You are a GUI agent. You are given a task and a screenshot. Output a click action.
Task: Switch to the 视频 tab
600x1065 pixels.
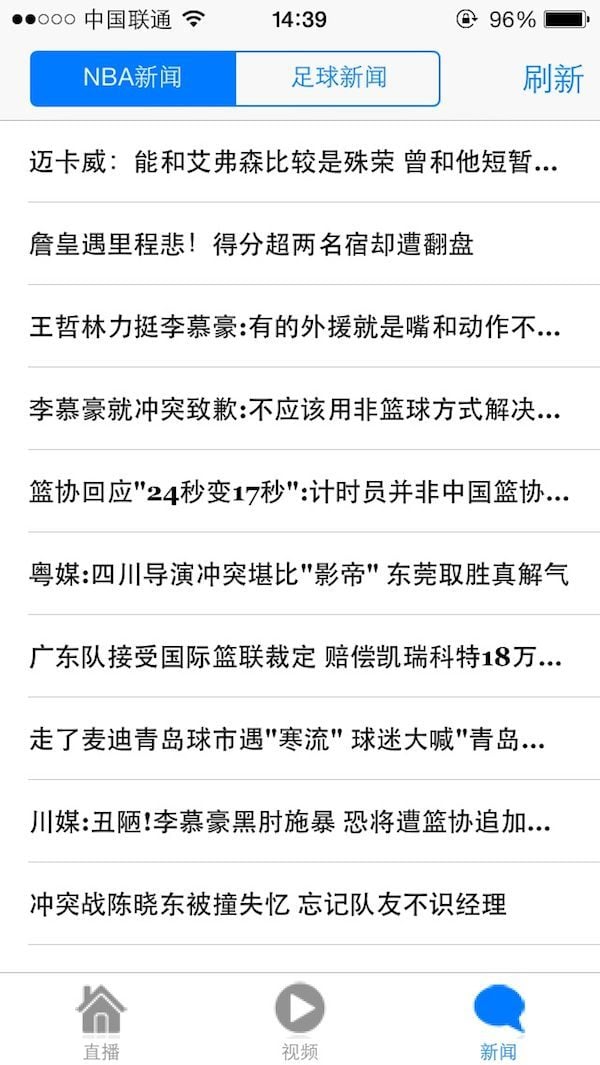300,1020
